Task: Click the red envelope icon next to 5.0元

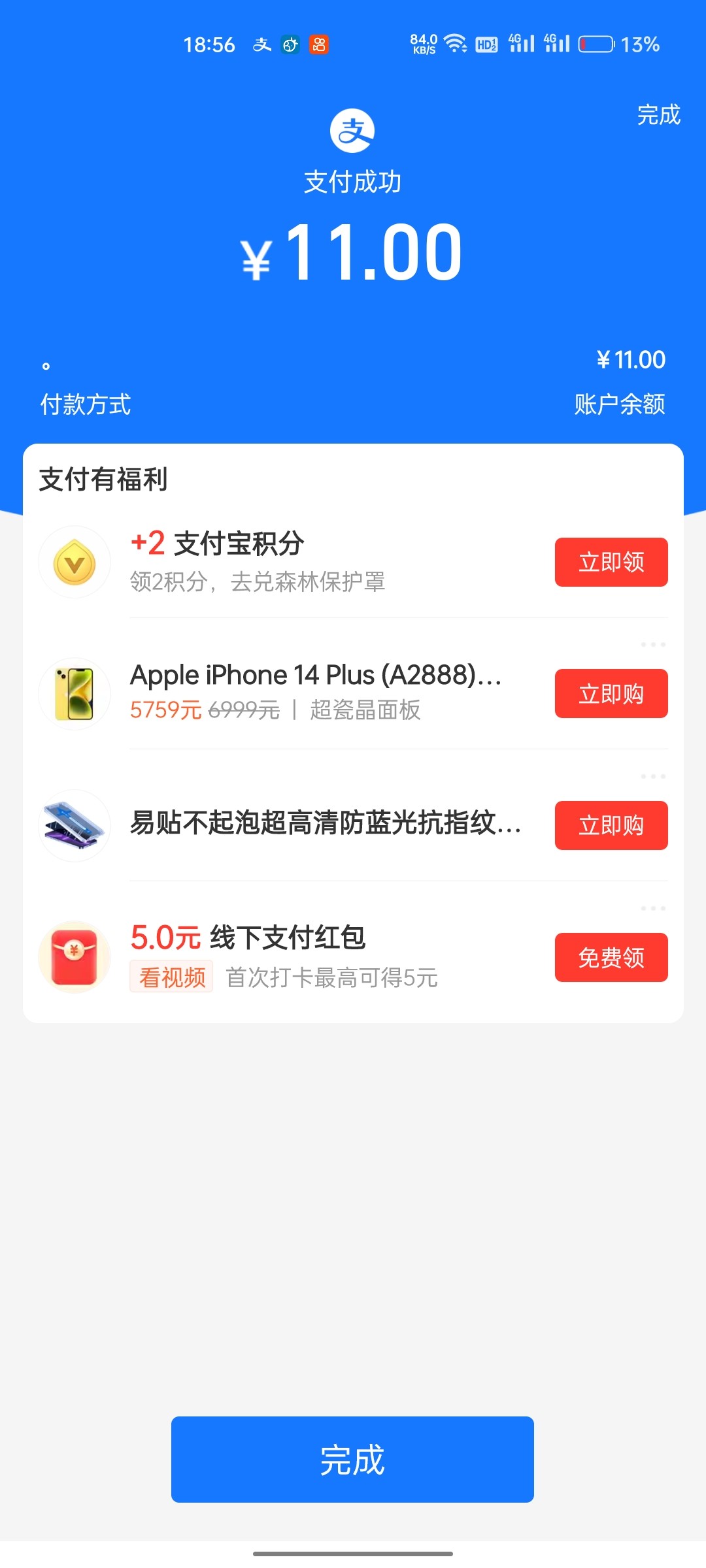Action: [74, 958]
